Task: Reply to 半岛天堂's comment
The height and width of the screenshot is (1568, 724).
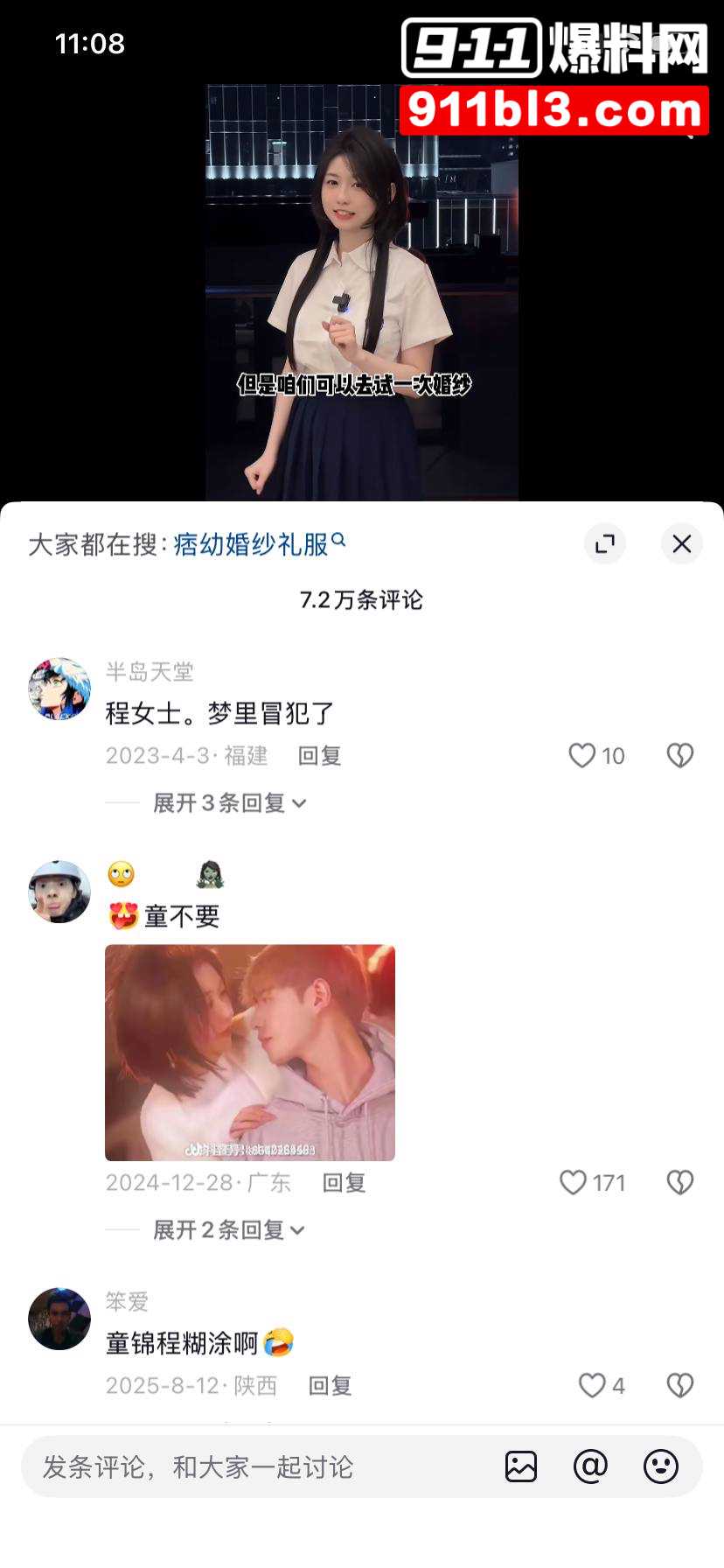Action: click(x=319, y=755)
